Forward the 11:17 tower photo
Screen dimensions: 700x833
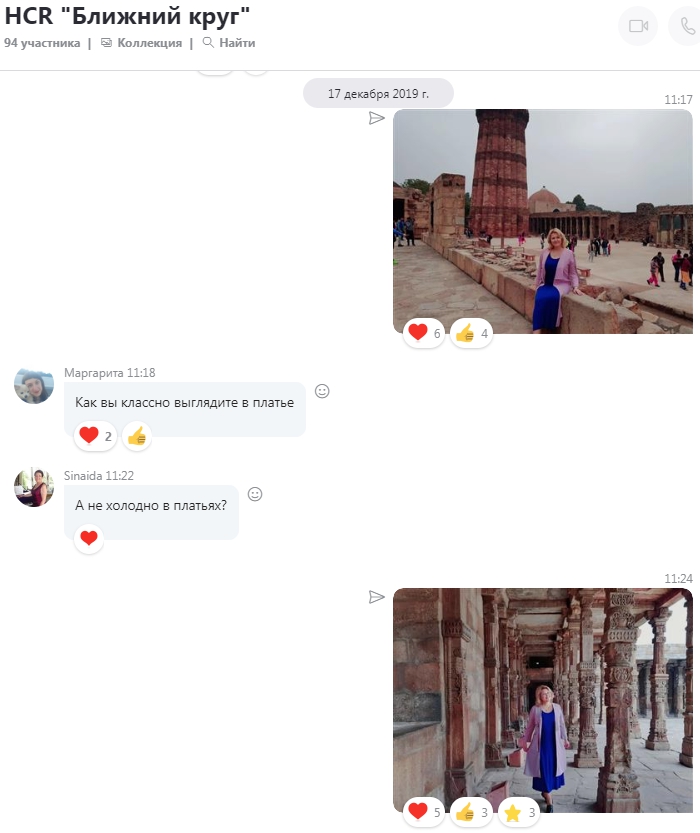(x=377, y=118)
